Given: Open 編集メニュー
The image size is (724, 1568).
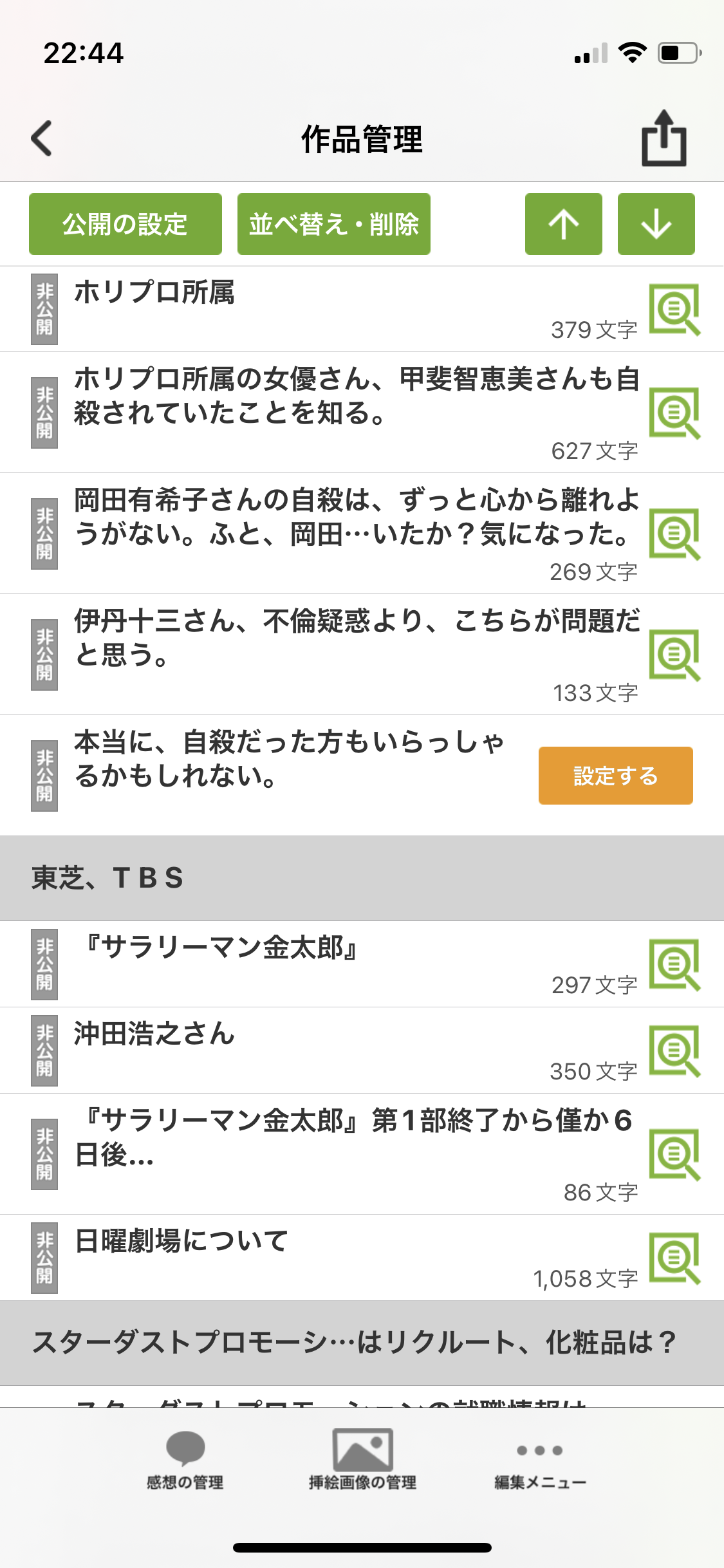Looking at the screenshot, I should click(x=540, y=1461).
